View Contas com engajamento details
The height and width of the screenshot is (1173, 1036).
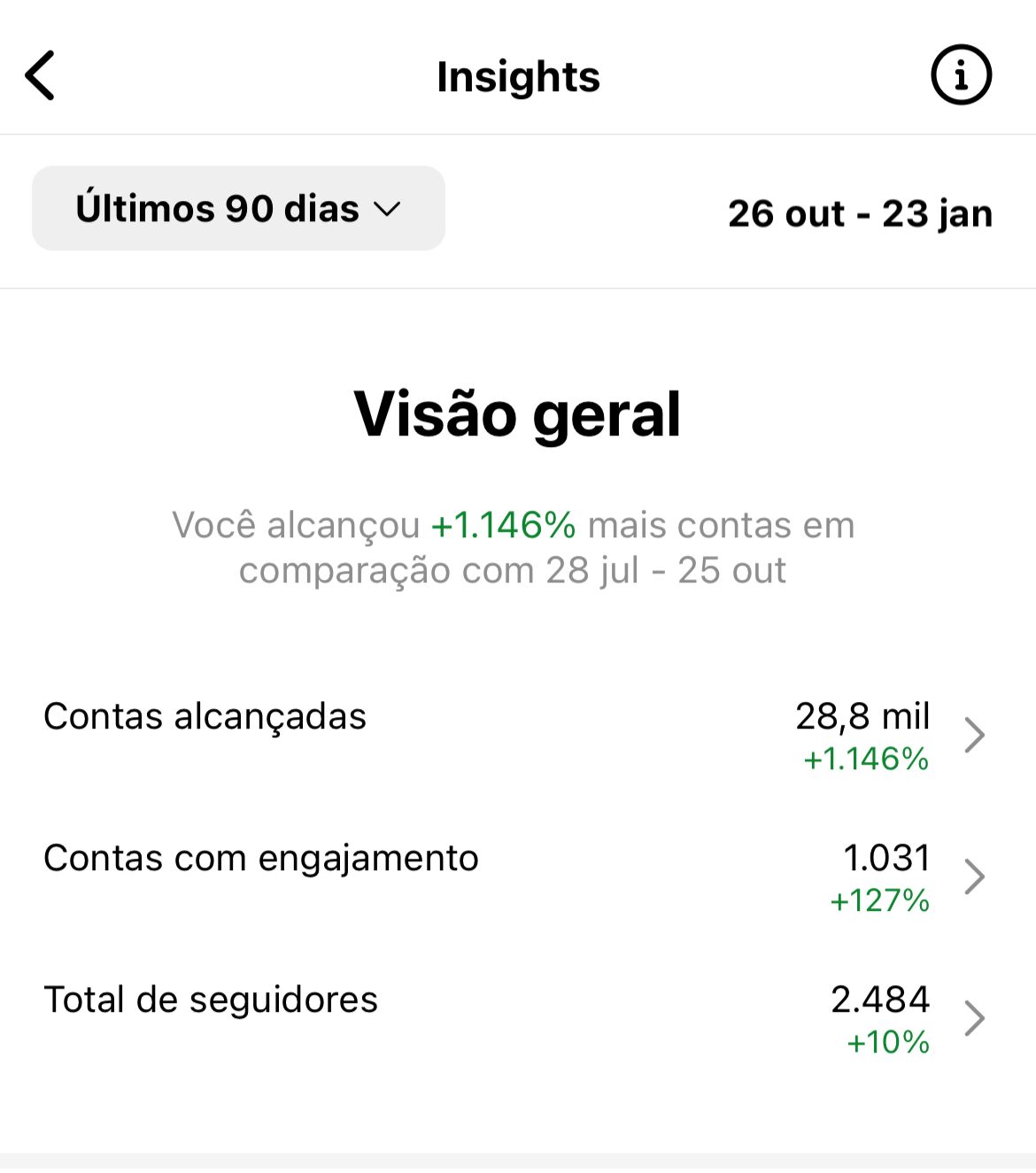click(x=973, y=876)
